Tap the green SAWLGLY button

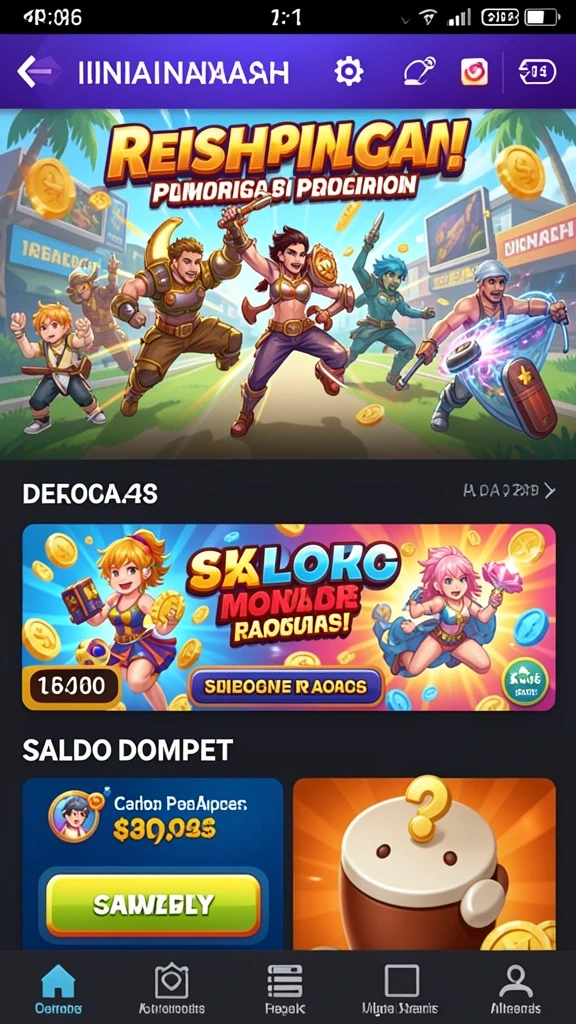[153, 904]
